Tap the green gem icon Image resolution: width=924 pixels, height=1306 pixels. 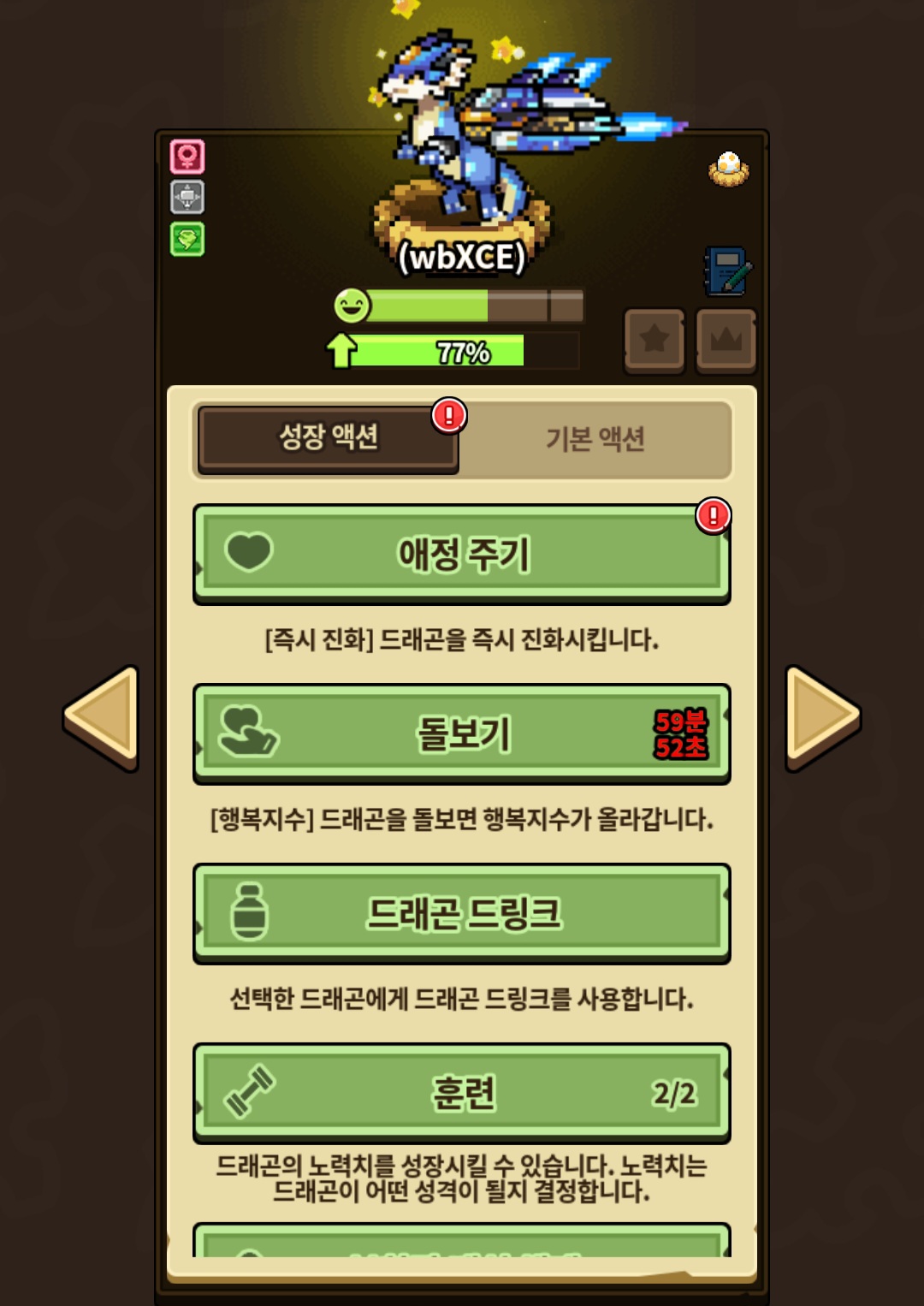(x=187, y=239)
